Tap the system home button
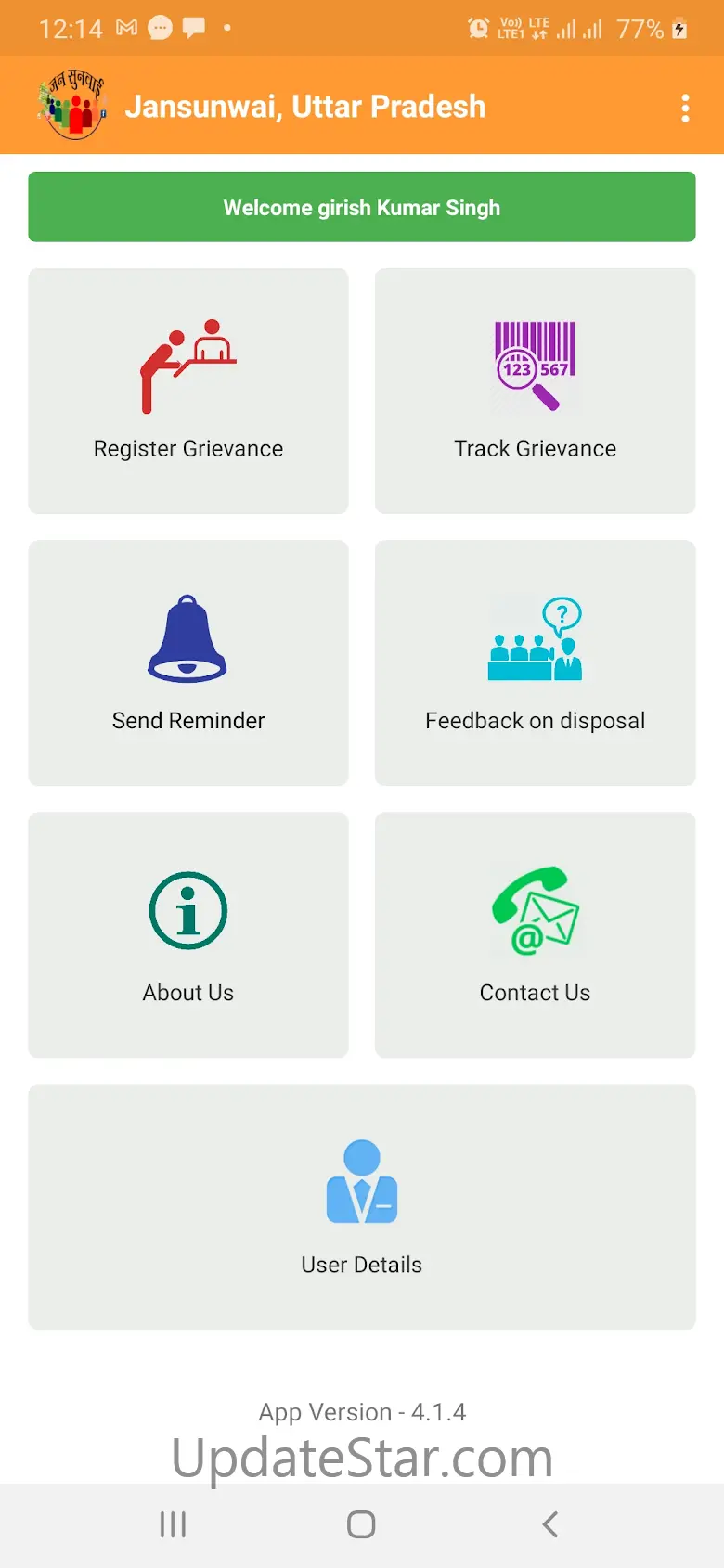 click(x=361, y=1524)
